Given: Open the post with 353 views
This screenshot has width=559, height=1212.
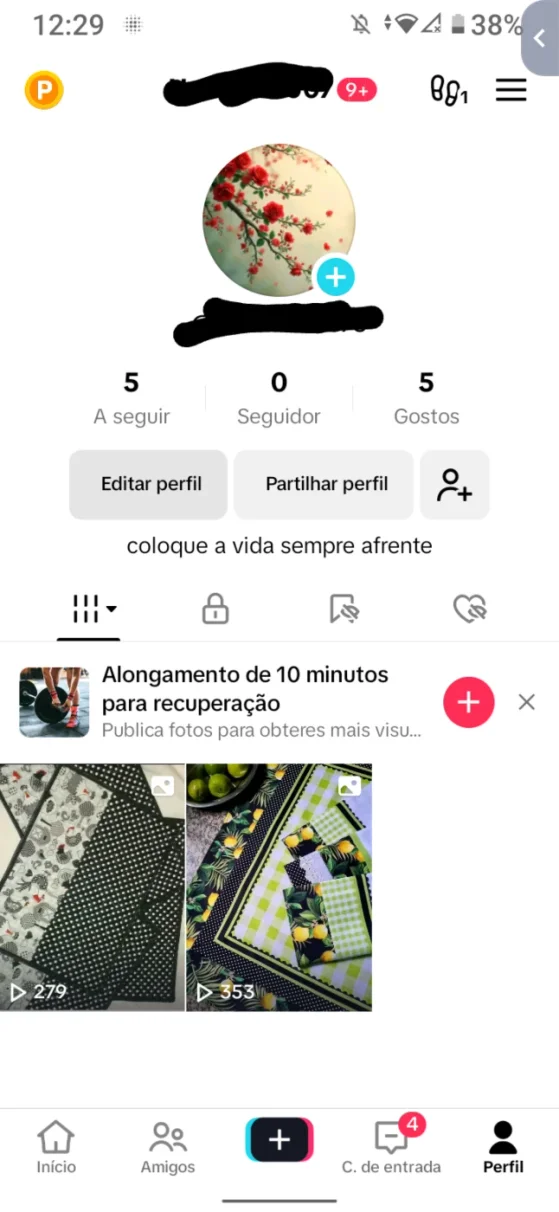Looking at the screenshot, I should pos(279,887).
